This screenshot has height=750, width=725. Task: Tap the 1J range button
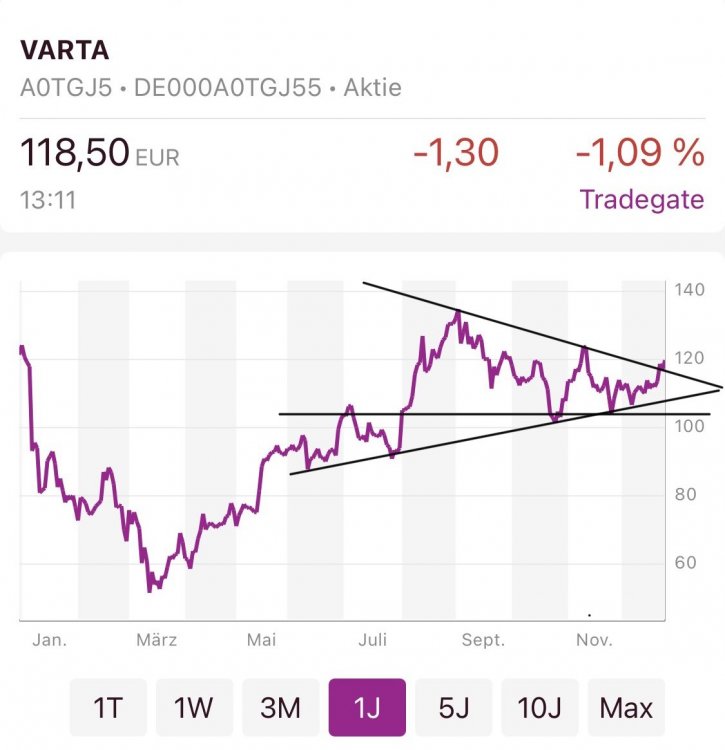point(367,708)
